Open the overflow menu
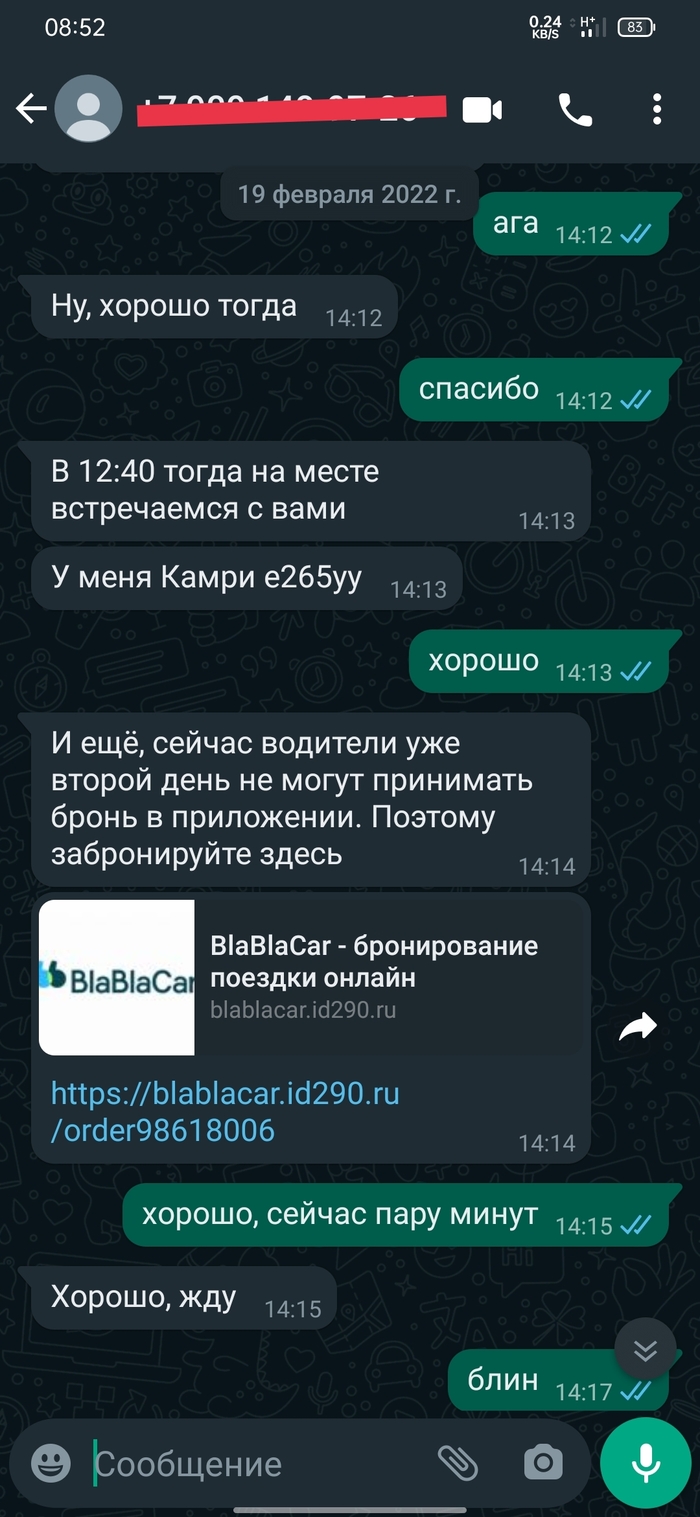 pyautogui.click(x=657, y=110)
